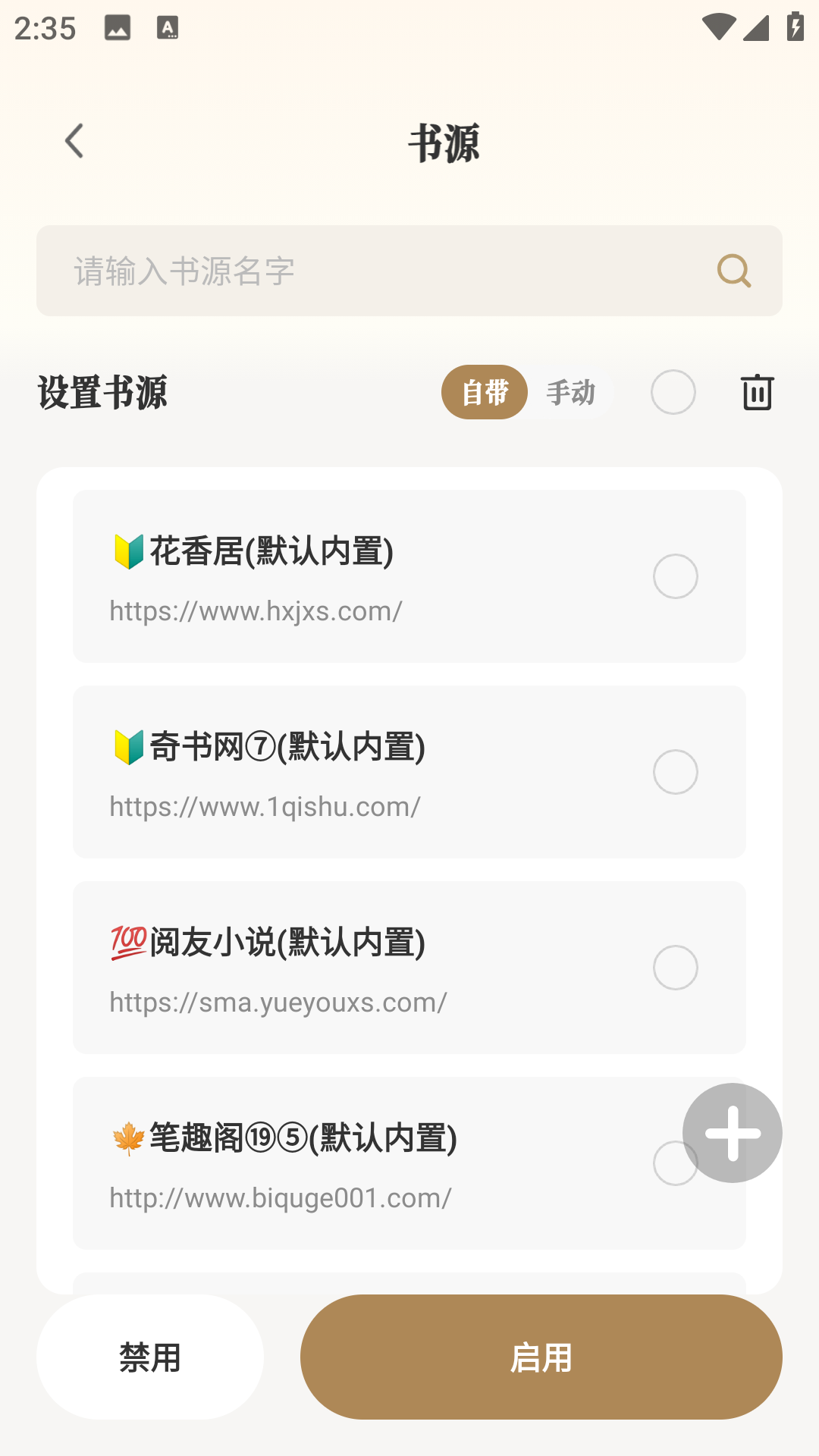Toggle the select-all circle beside the trash icon
This screenshot has width=819, height=1456.
[x=673, y=392]
